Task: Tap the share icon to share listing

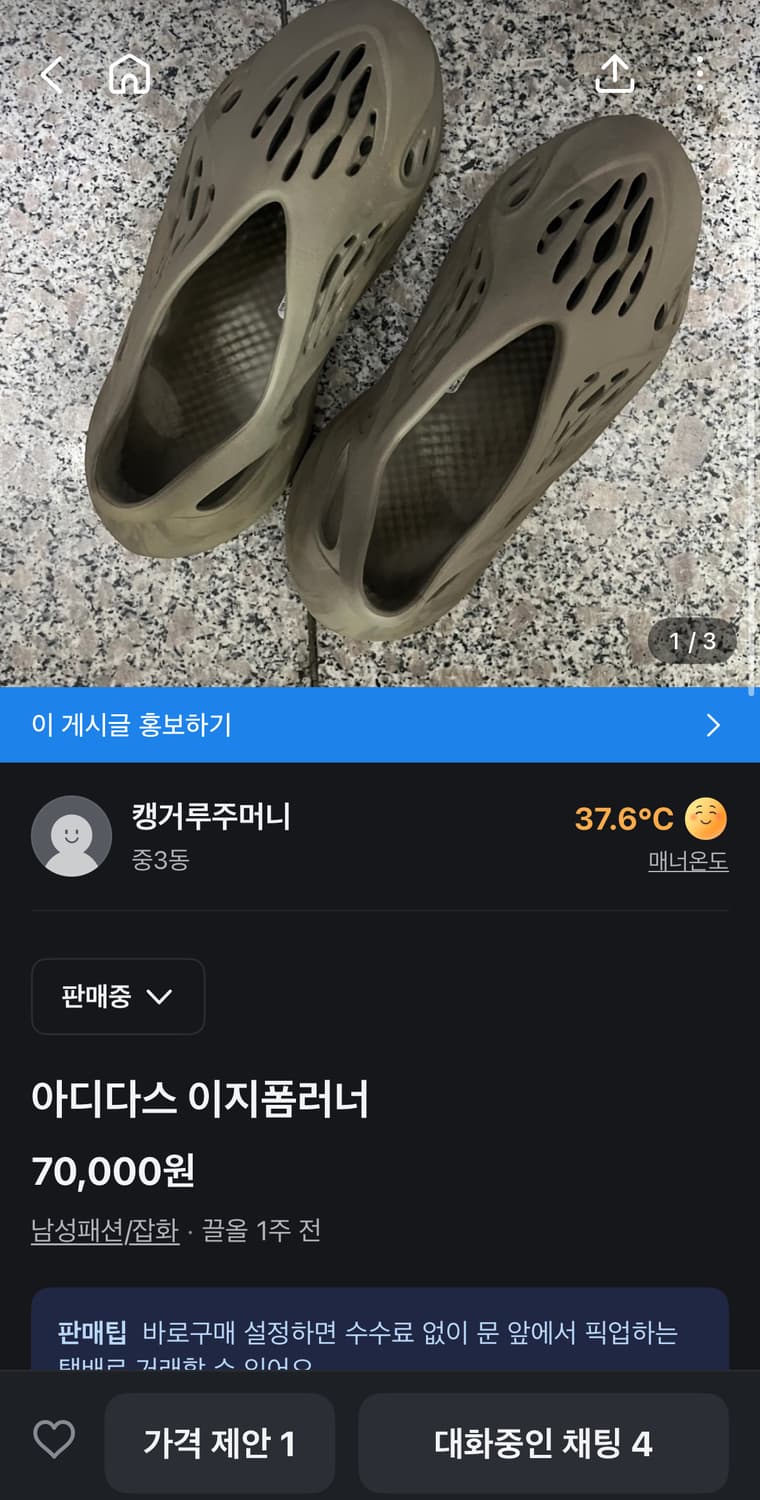Action: (617, 73)
